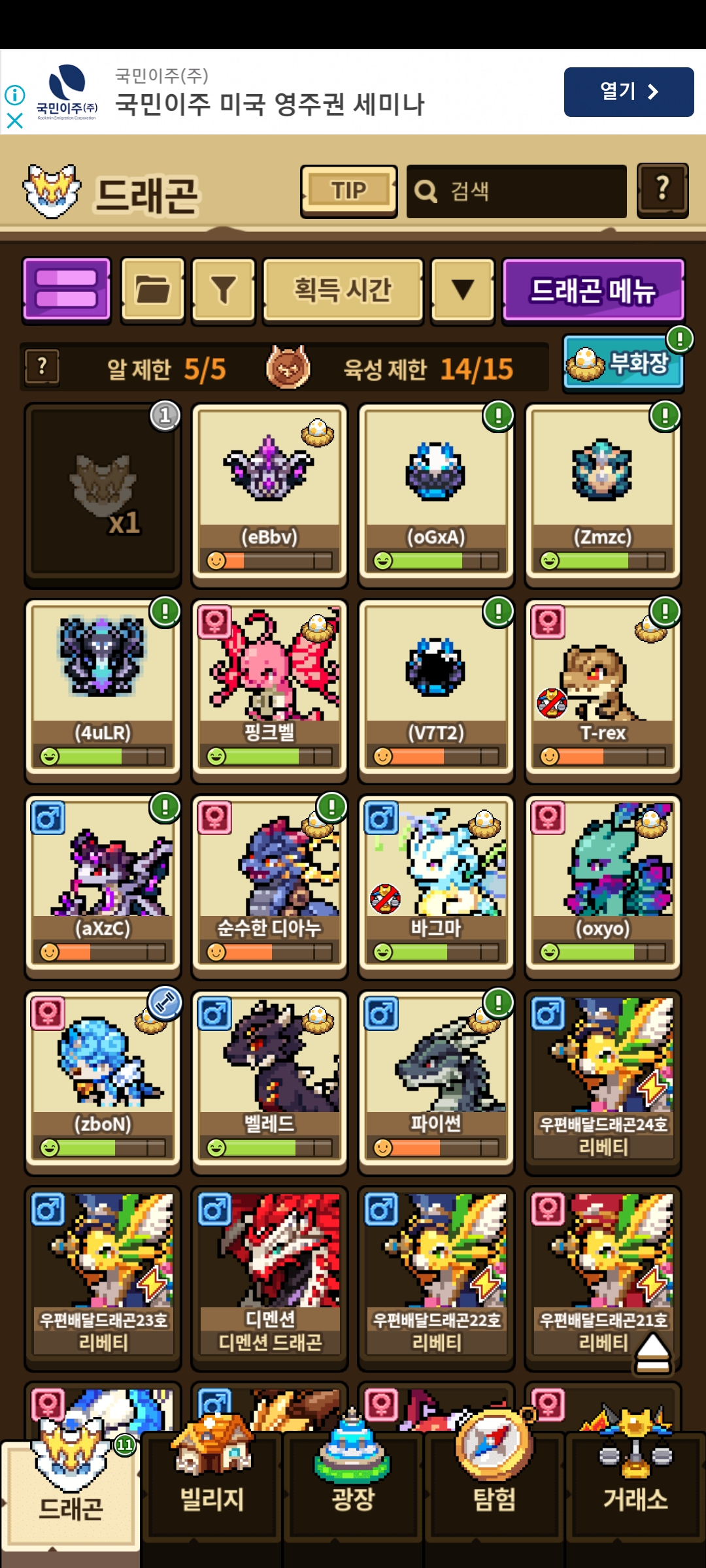
Task: Open the question mark help at top right
Action: [663, 190]
